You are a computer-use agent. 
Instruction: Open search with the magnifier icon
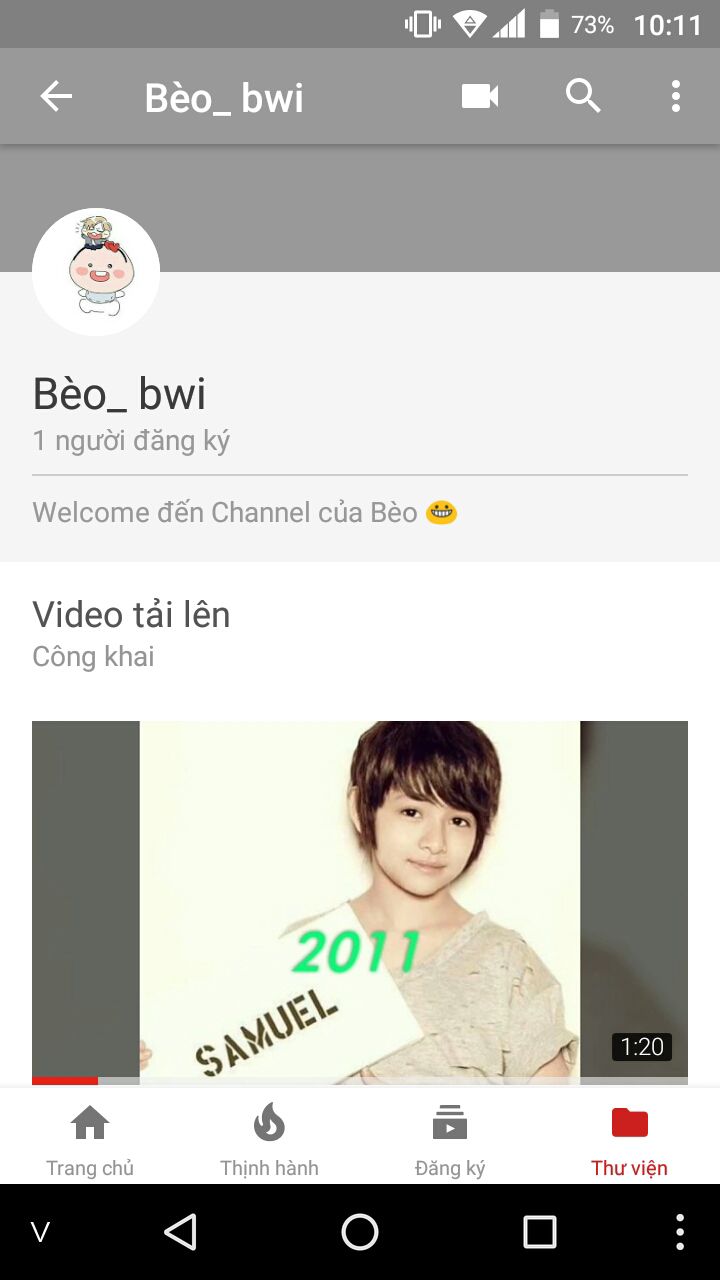click(x=583, y=97)
